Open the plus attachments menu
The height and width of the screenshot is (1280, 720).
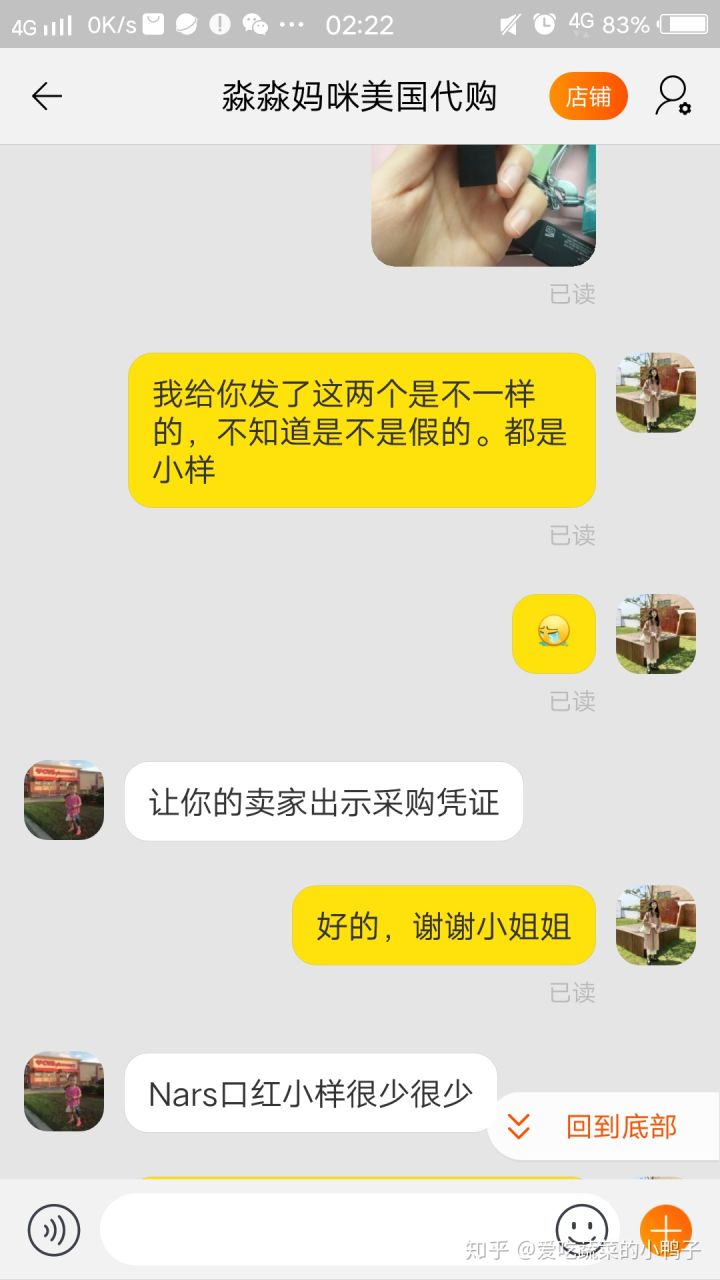coord(665,1229)
